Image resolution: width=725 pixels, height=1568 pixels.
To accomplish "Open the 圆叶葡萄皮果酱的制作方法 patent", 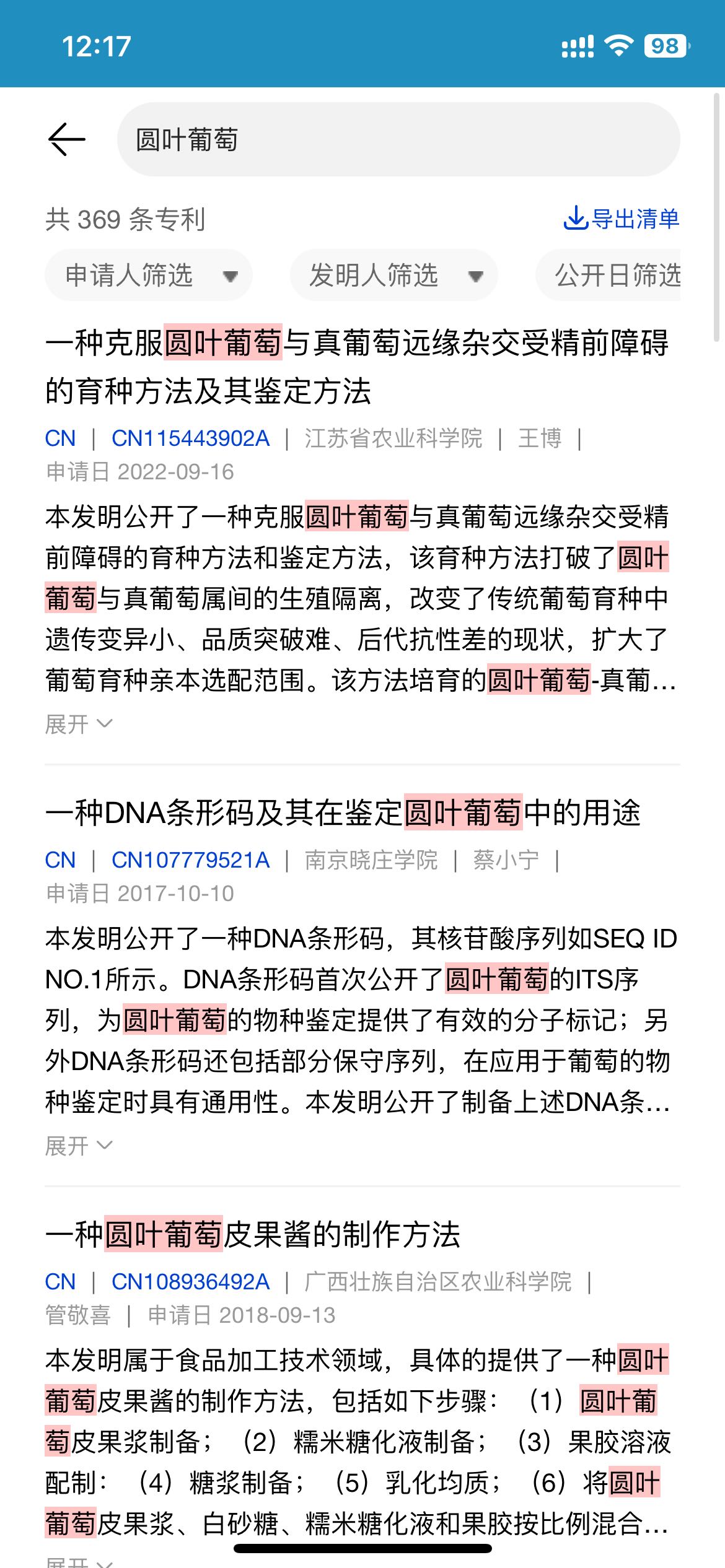I will coord(253,1234).
